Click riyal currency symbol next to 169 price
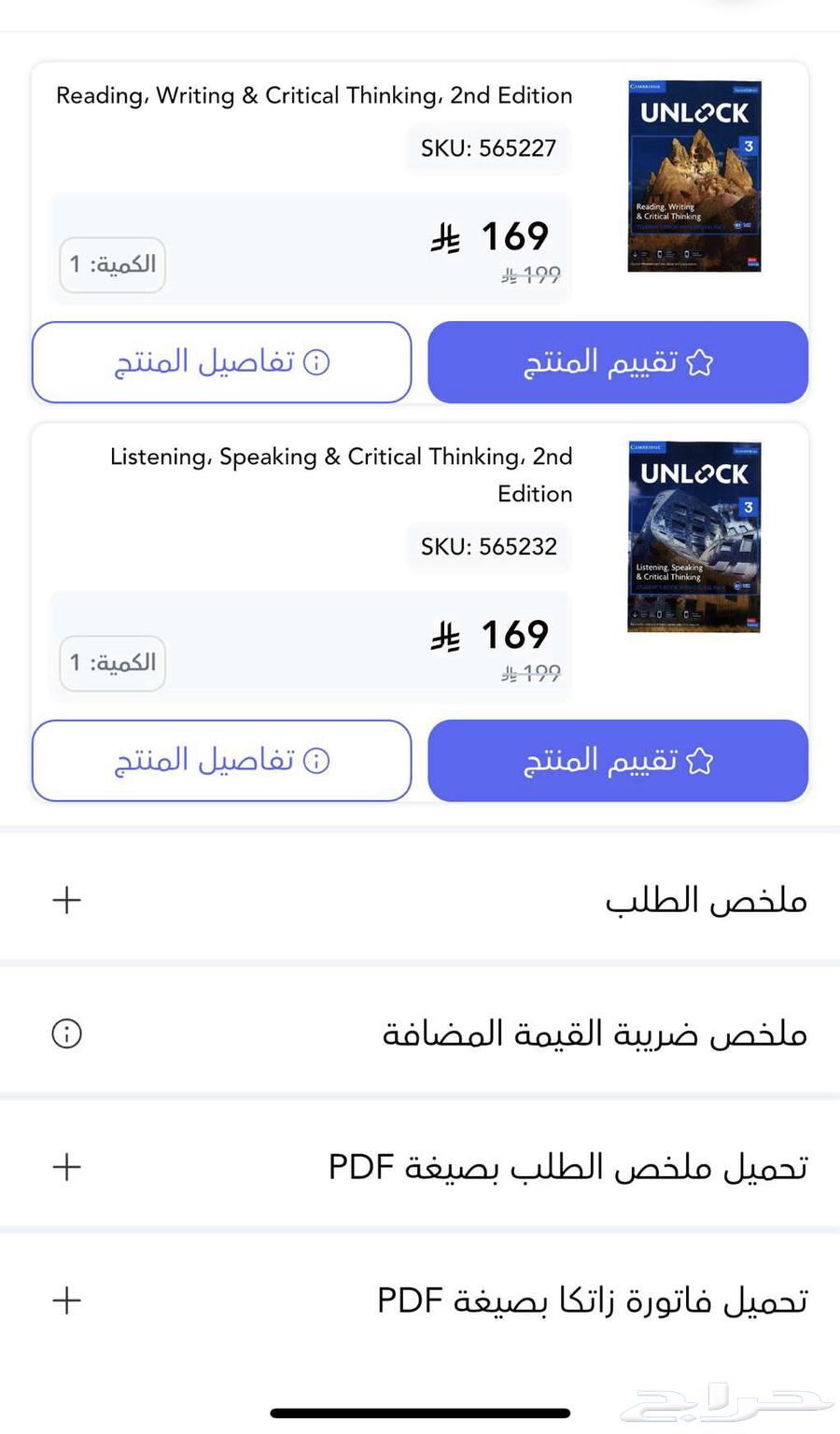This screenshot has height=1434, width=840. point(446,238)
